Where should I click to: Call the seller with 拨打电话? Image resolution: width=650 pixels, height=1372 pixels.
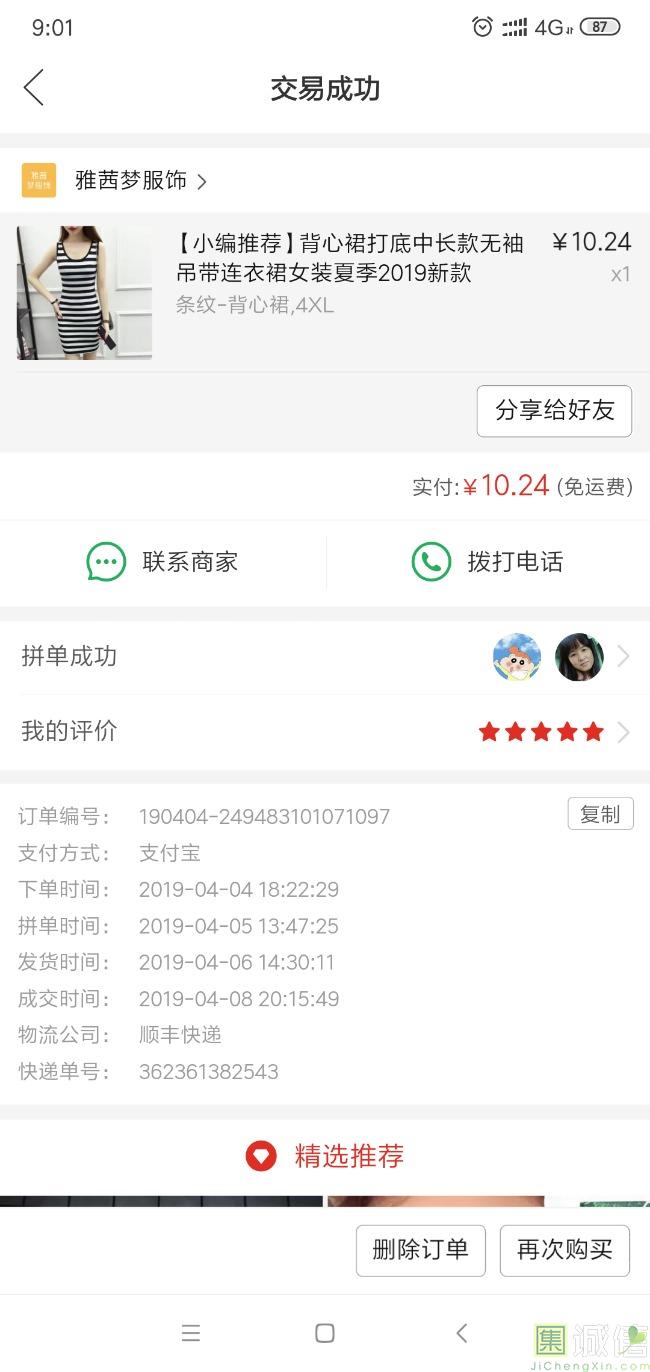point(488,562)
